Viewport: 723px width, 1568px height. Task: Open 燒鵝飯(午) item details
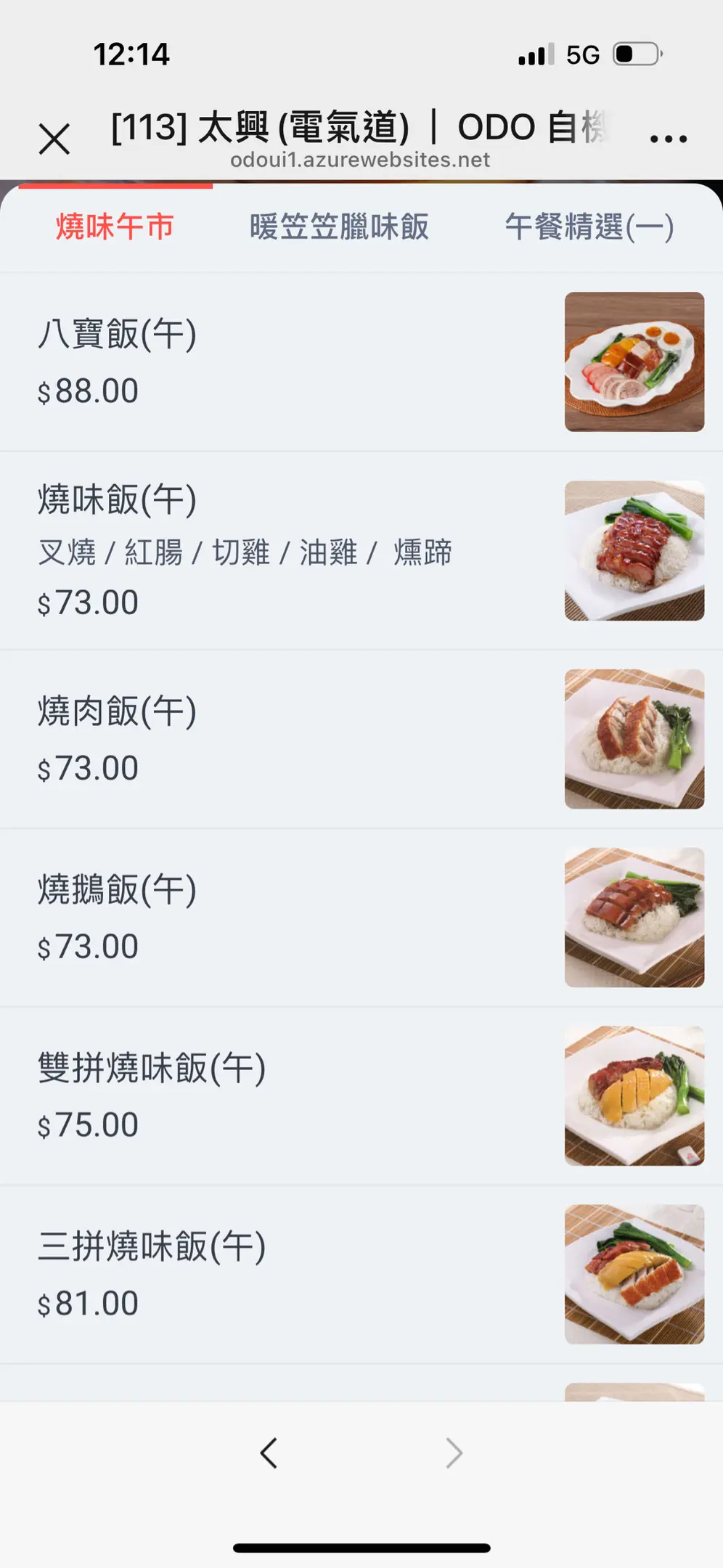coord(290,917)
